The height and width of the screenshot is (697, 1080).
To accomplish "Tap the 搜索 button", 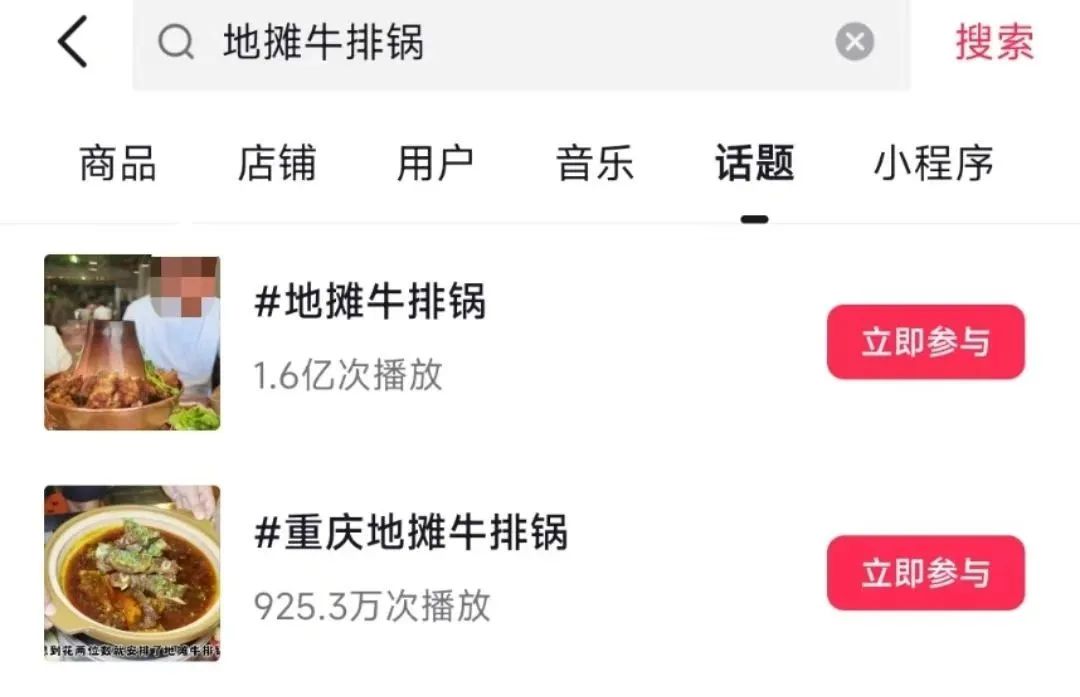I will click(993, 43).
